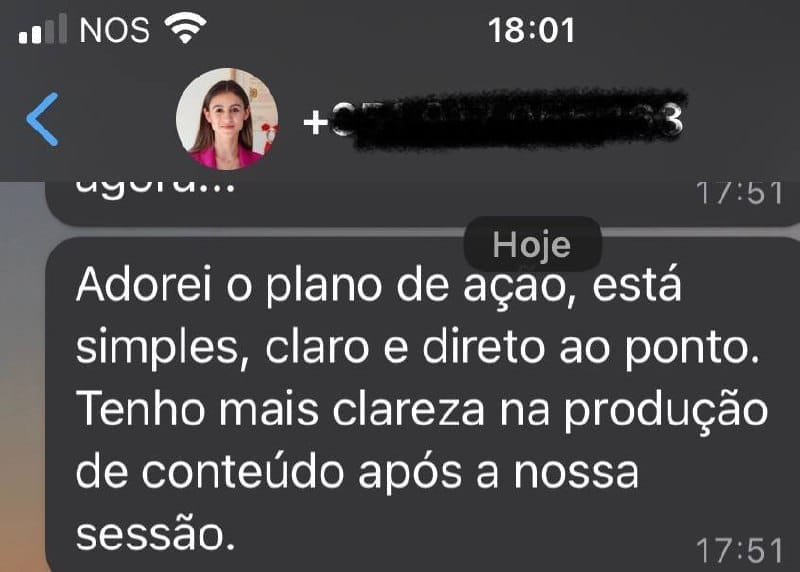This screenshot has height=572, width=800.
Task: Open contact info from the phone number header
Action: (497, 121)
